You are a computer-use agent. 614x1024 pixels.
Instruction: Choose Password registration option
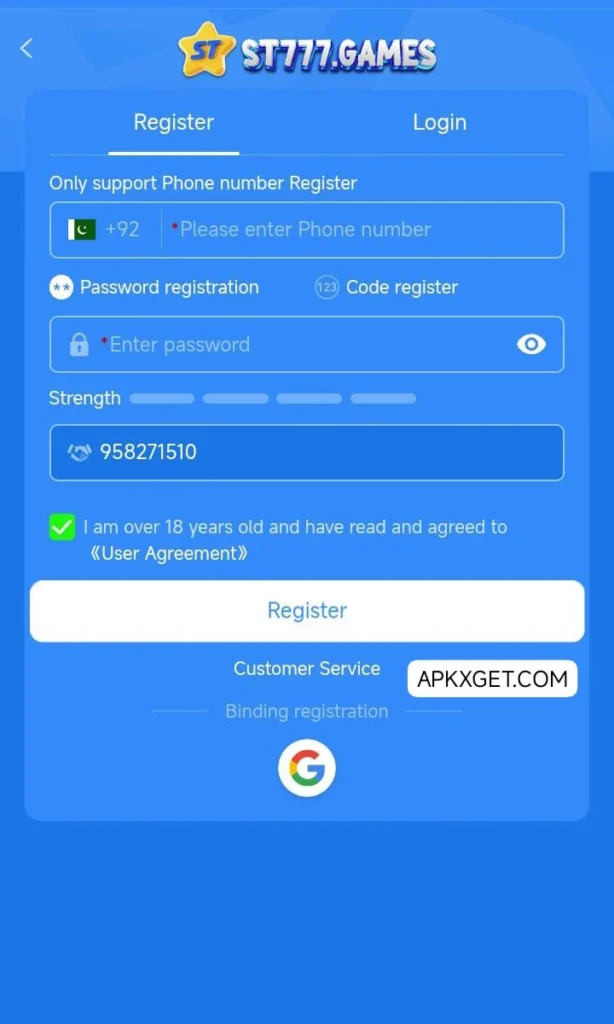pos(155,287)
